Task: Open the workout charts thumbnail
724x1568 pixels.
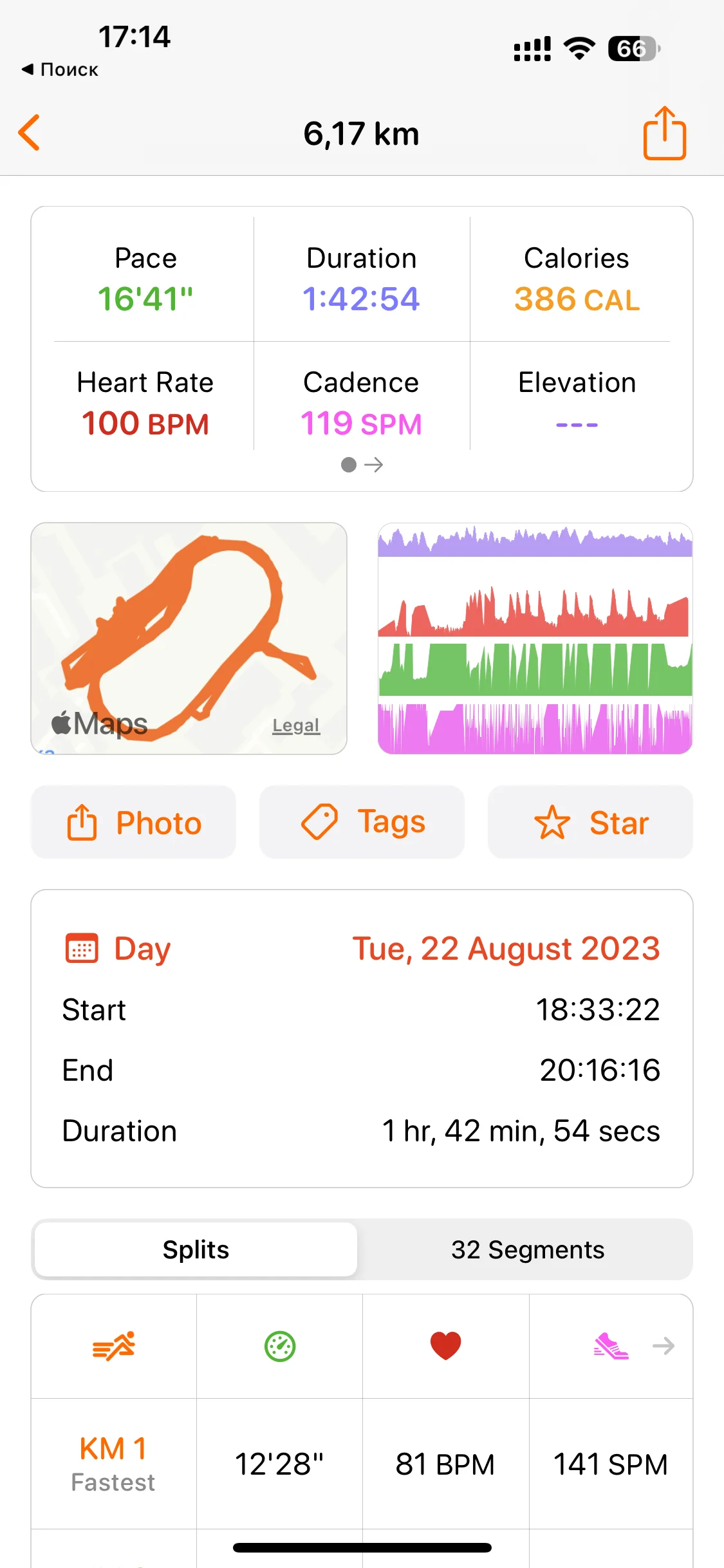Action: click(535, 637)
